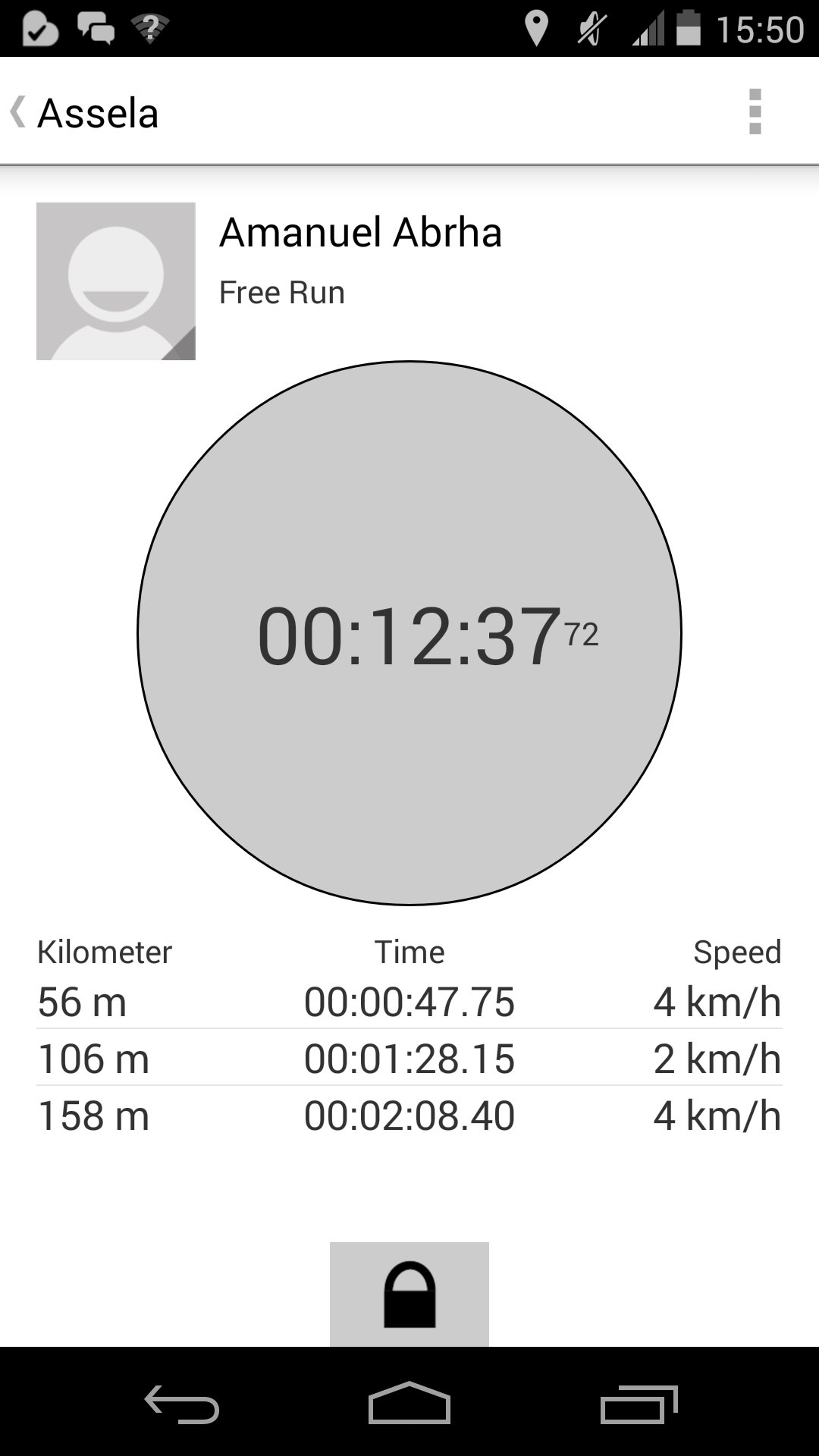The image size is (819, 1456).
Task: Tap Amanuel Abrha's profile picture
Action: [x=116, y=281]
